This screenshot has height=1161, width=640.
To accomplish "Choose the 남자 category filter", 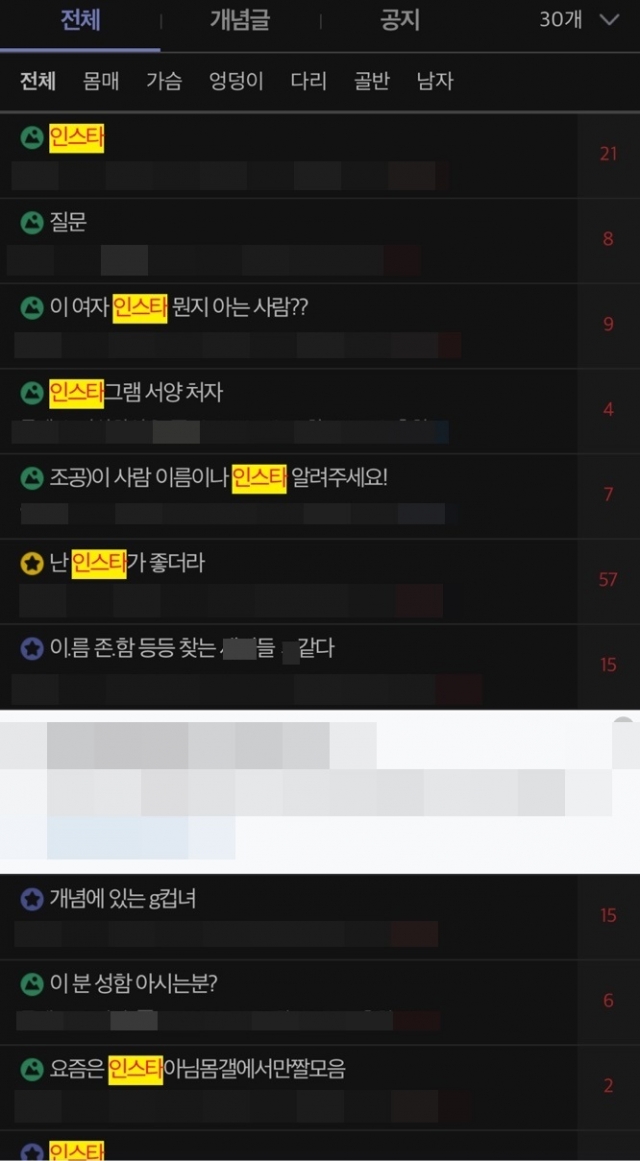I will pos(435,82).
